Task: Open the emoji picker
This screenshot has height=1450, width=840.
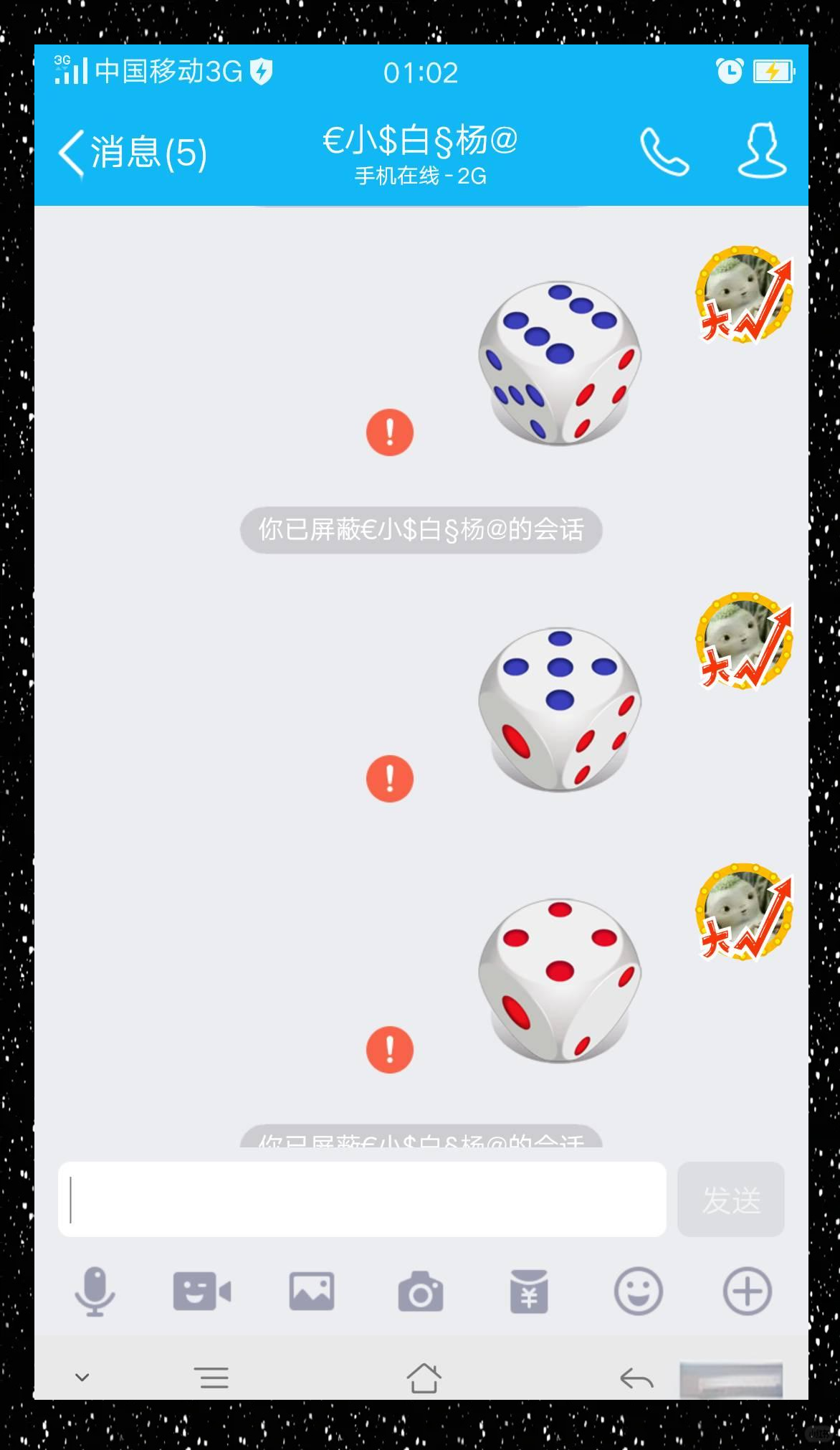Action: point(636,1292)
